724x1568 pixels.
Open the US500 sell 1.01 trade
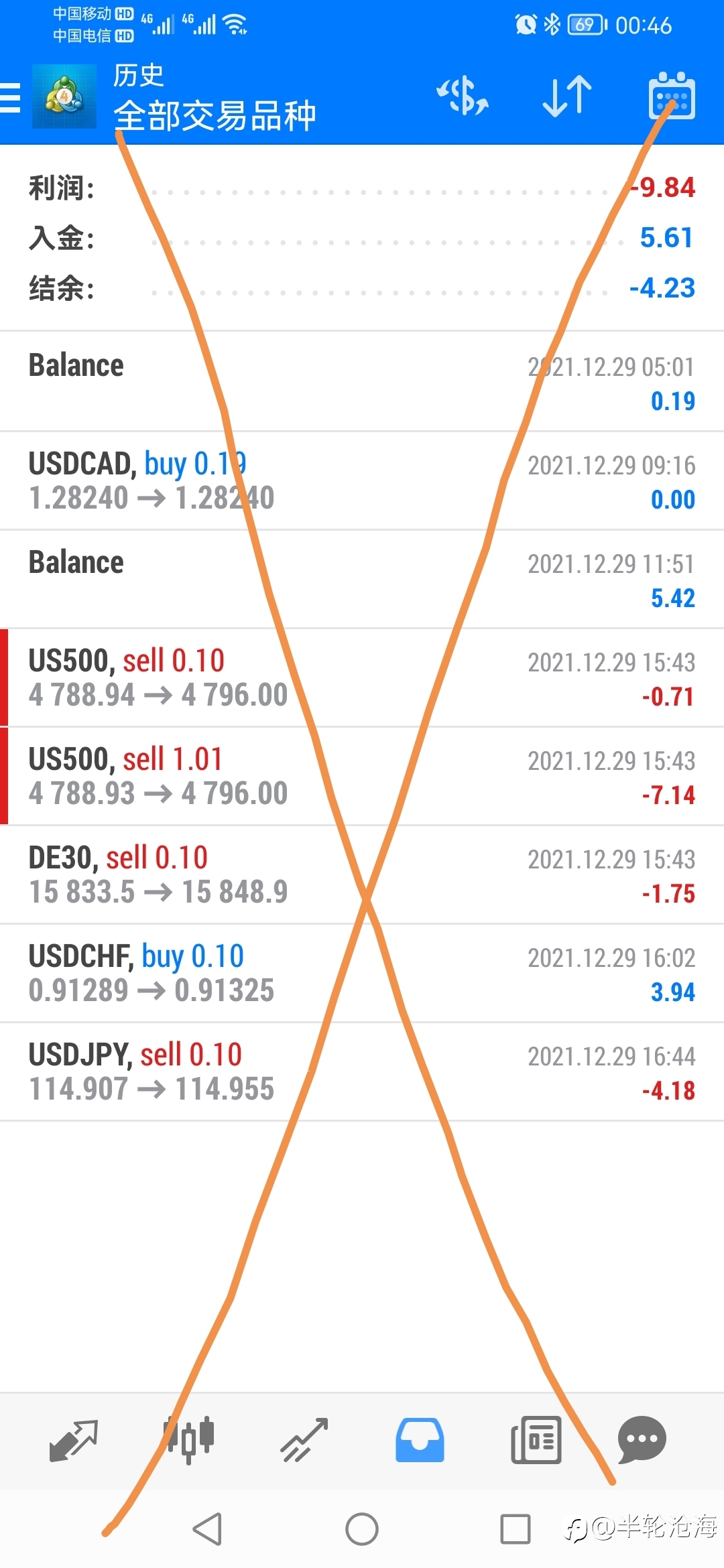[362, 776]
